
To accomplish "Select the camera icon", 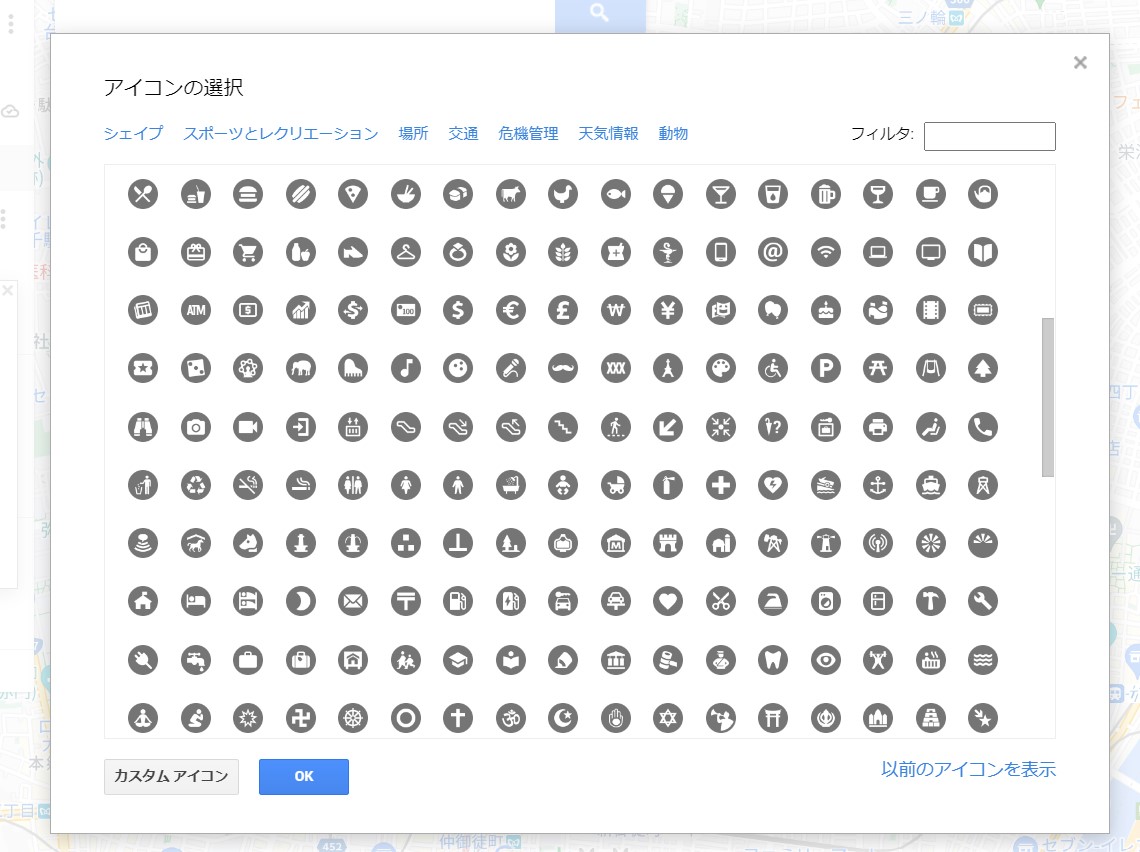I will 196,427.
